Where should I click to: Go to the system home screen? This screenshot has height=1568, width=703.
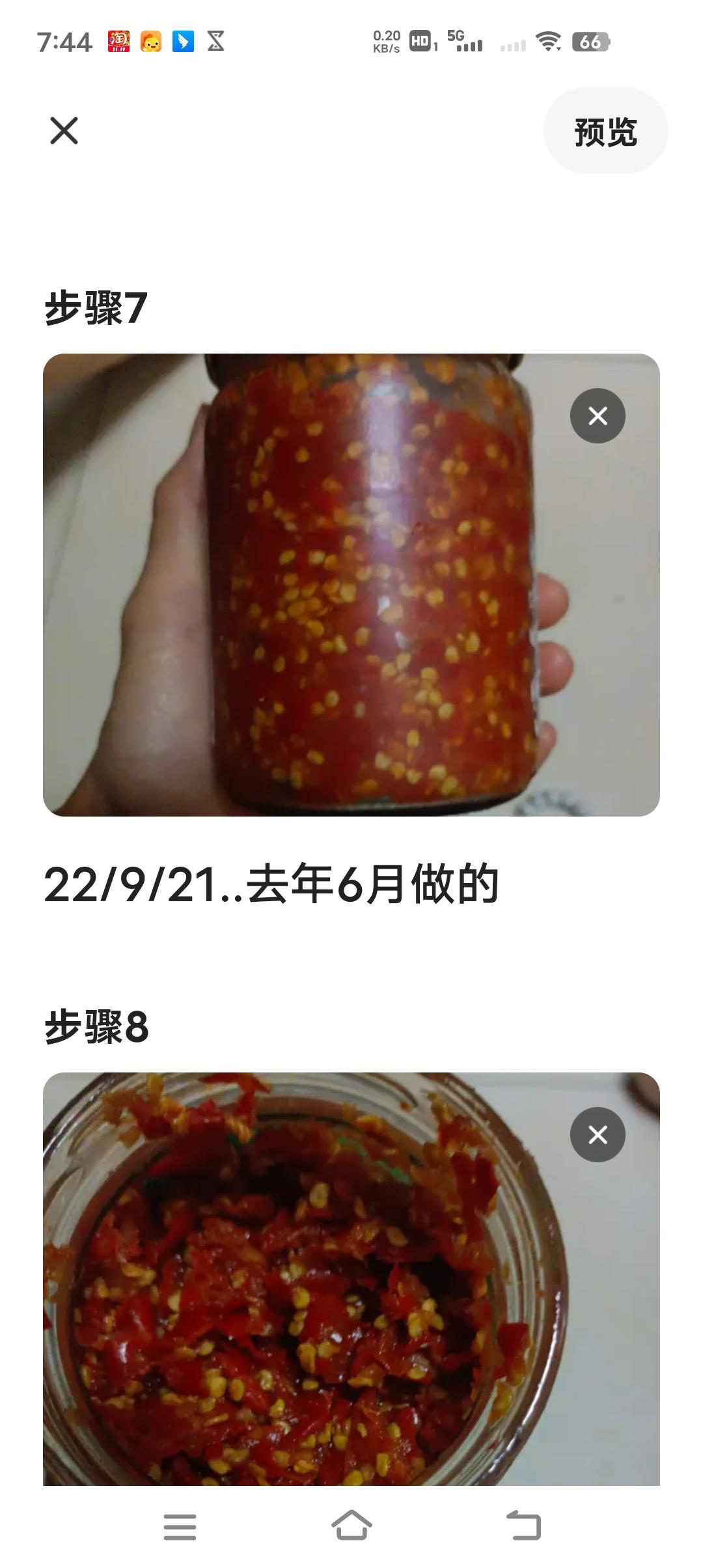tap(351, 1526)
